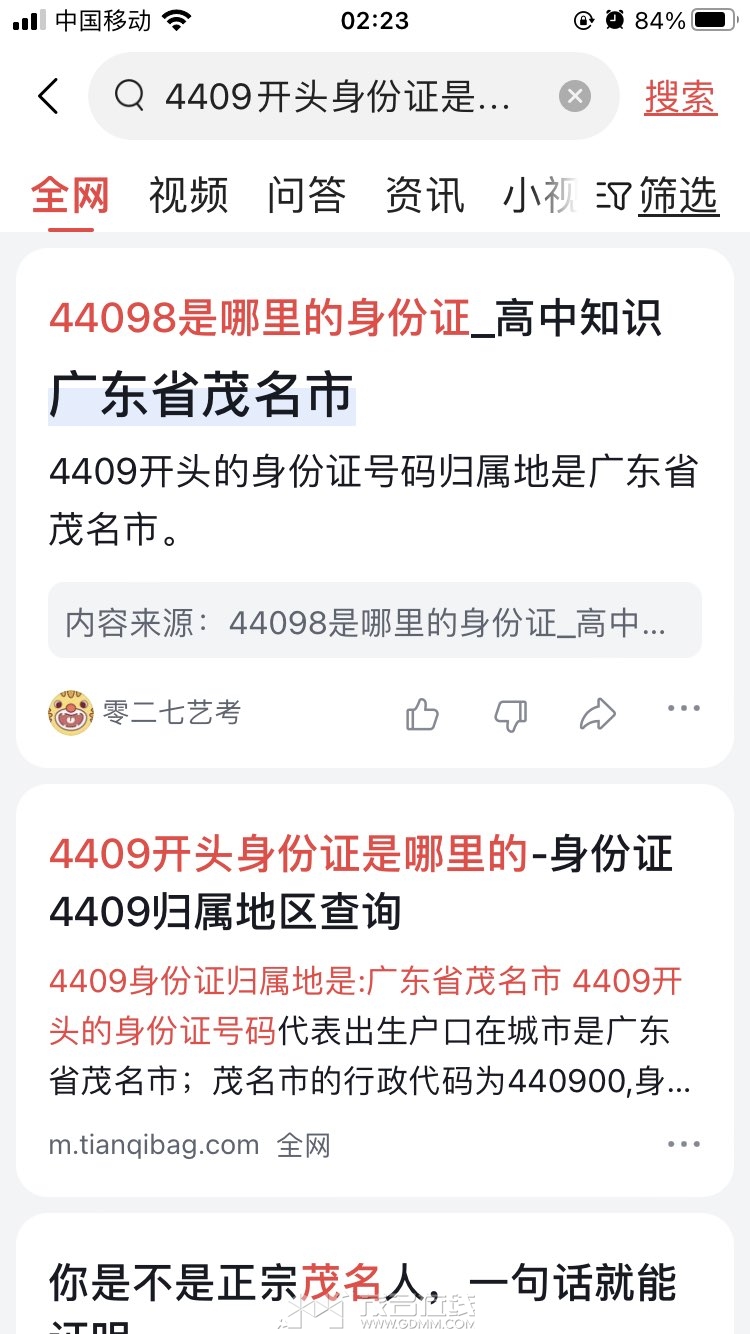Image resolution: width=750 pixels, height=1334 pixels.
Task: Open the 你是不是正宗茂名人 result
Action: [x=362, y=1283]
